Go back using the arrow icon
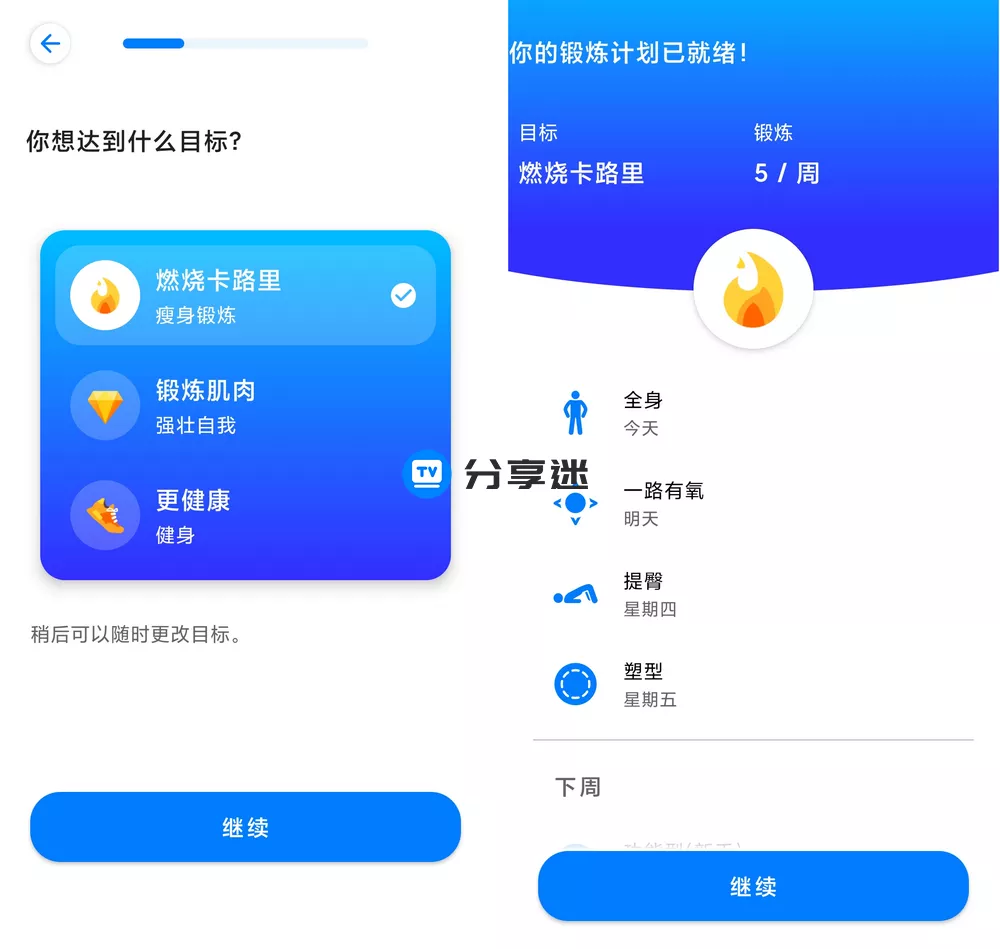Screen dimensions: 1000x949 tap(50, 44)
